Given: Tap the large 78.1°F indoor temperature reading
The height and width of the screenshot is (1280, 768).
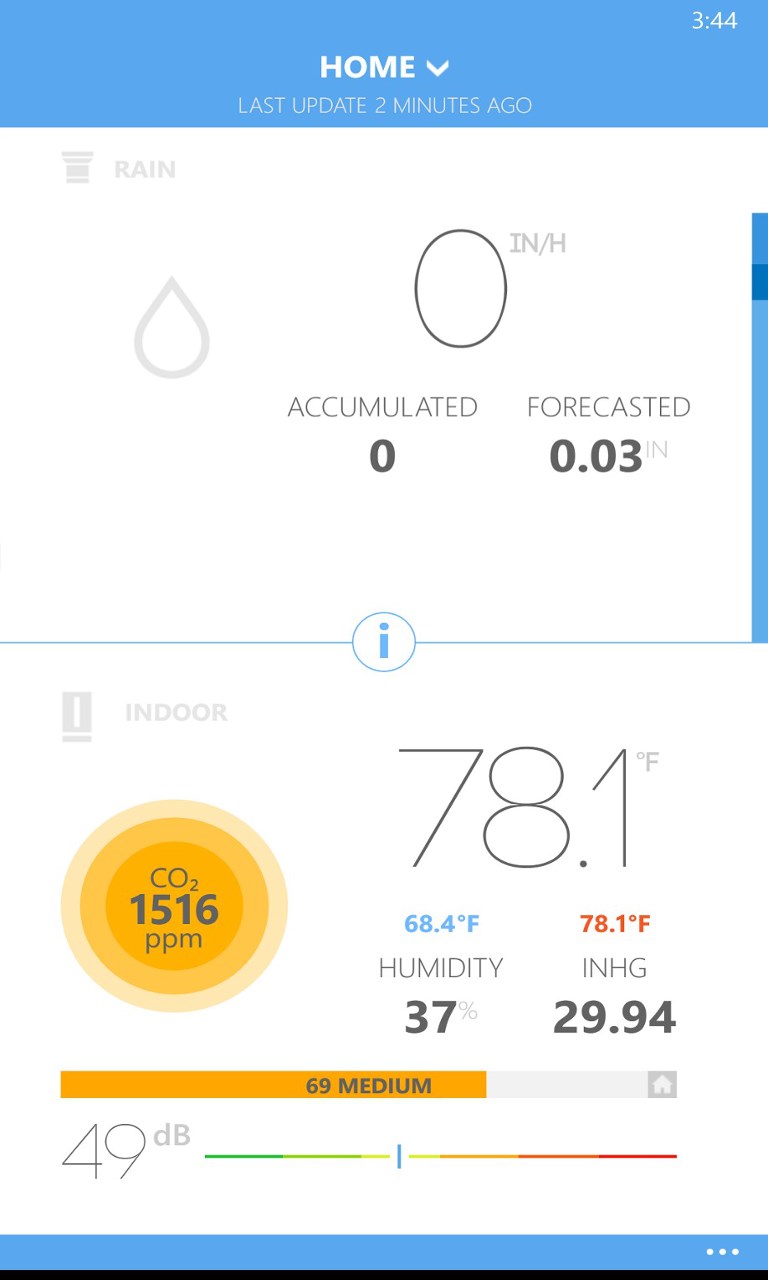Looking at the screenshot, I should (x=520, y=808).
